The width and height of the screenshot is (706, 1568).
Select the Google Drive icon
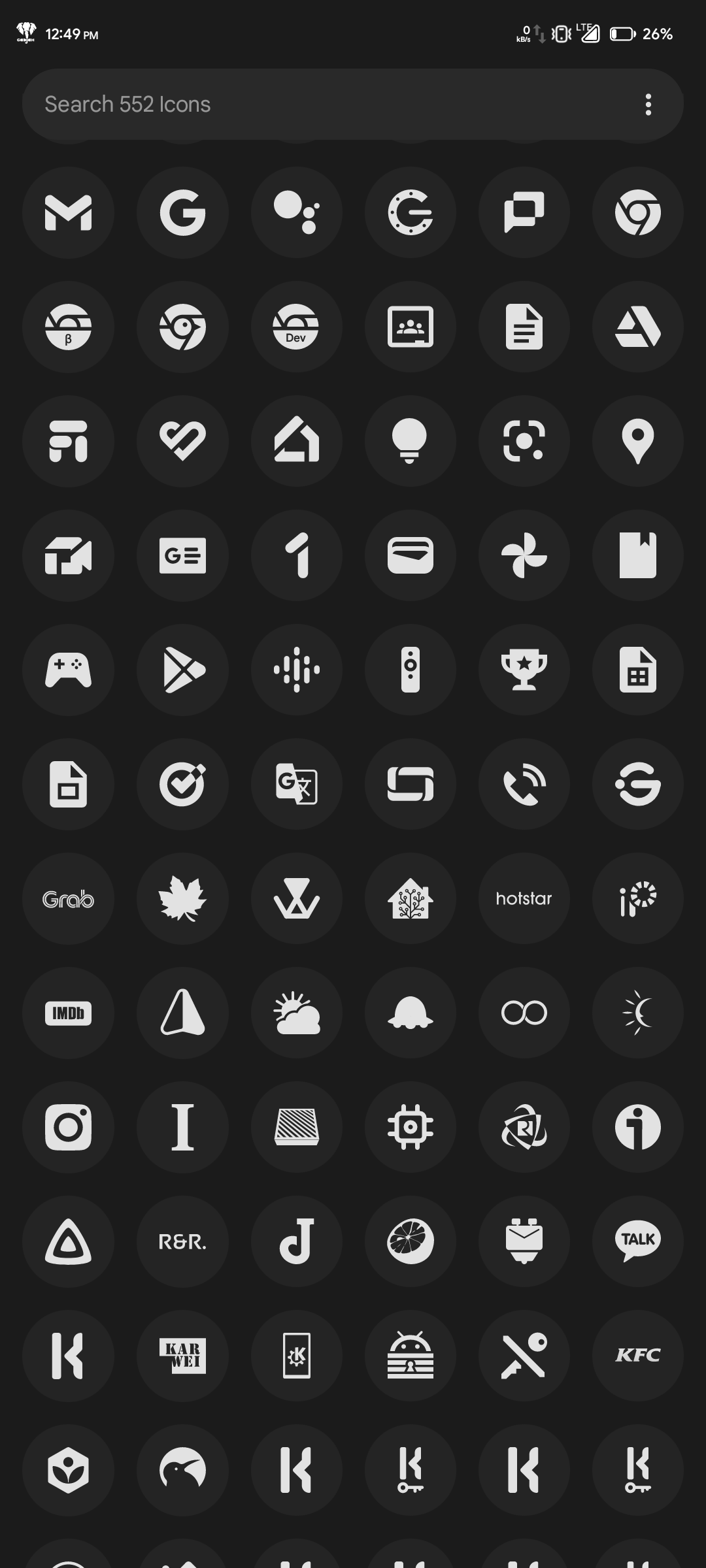[x=637, y=327]
